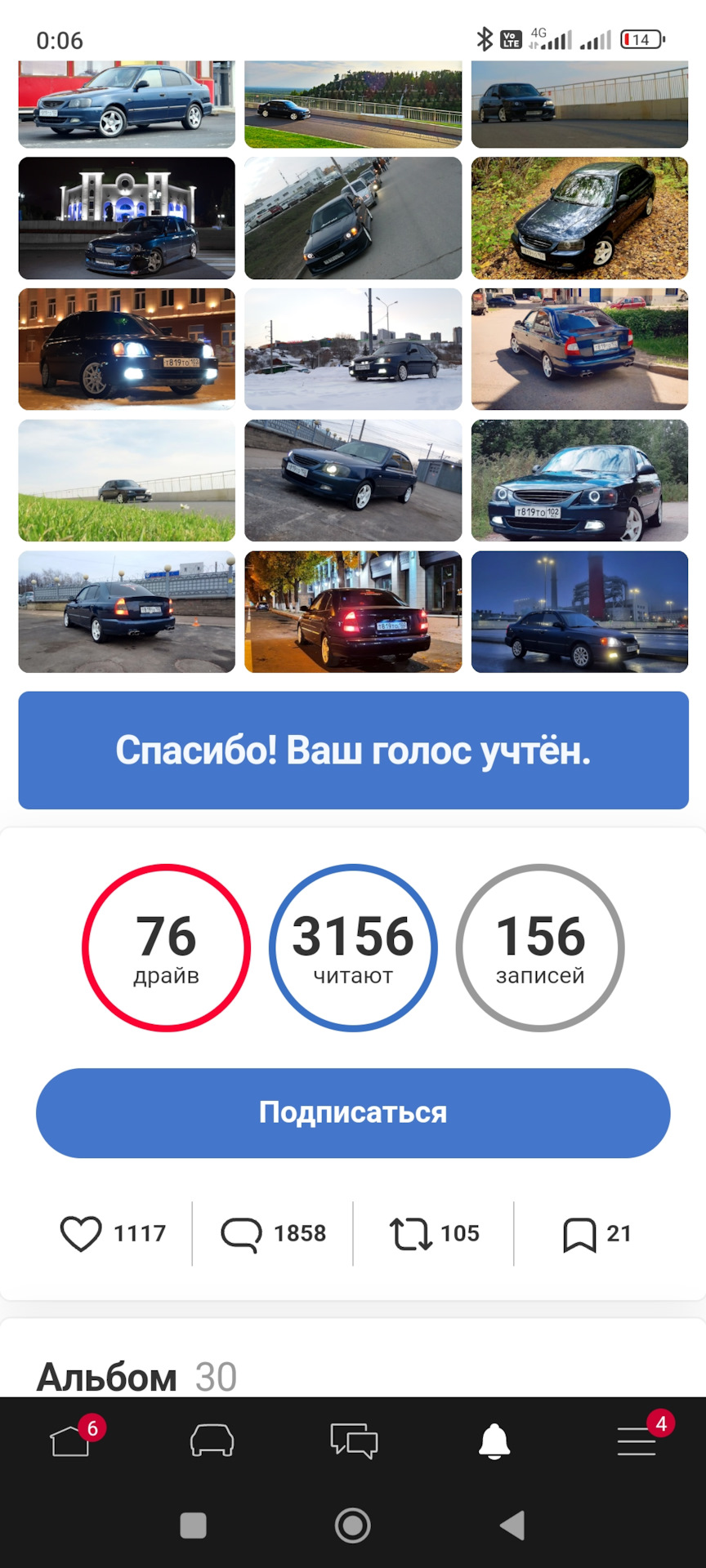Repost this car using the arrows icon

point(410,1233)
